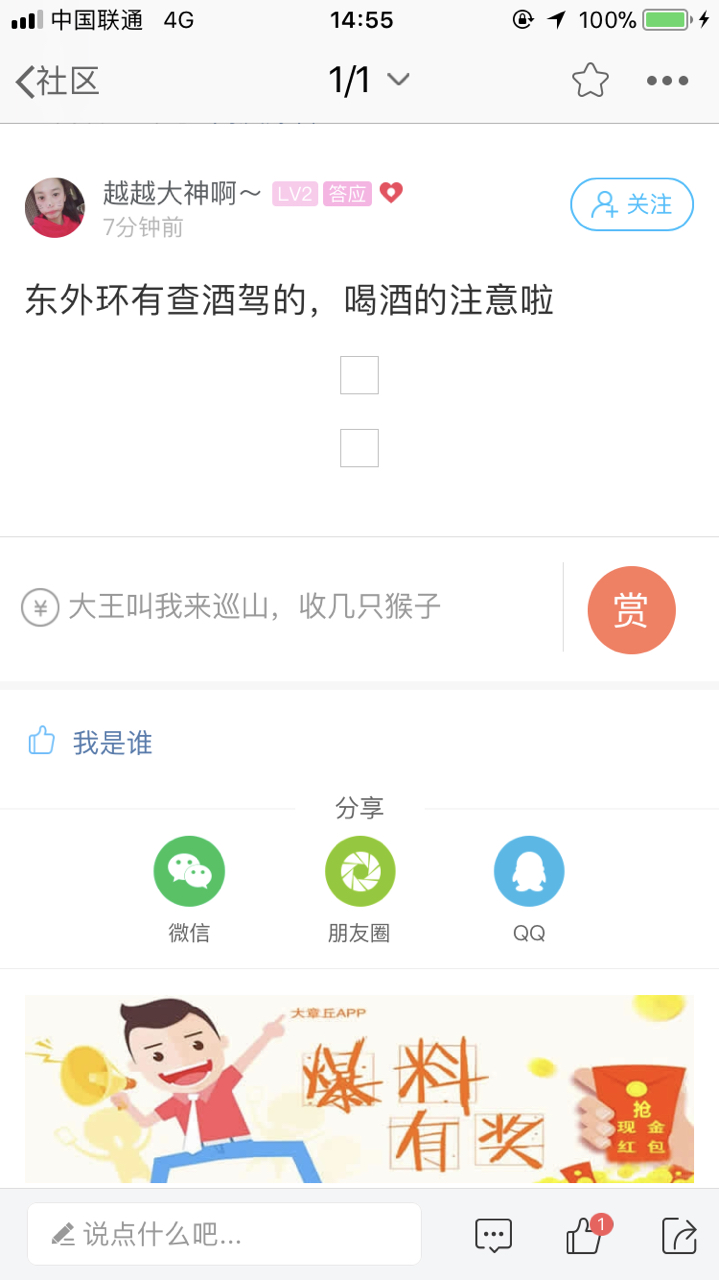The width and height of the screenshot is (719, 1280).
Task: Open liker 我是谁's profile
Action: coord(112,743)
